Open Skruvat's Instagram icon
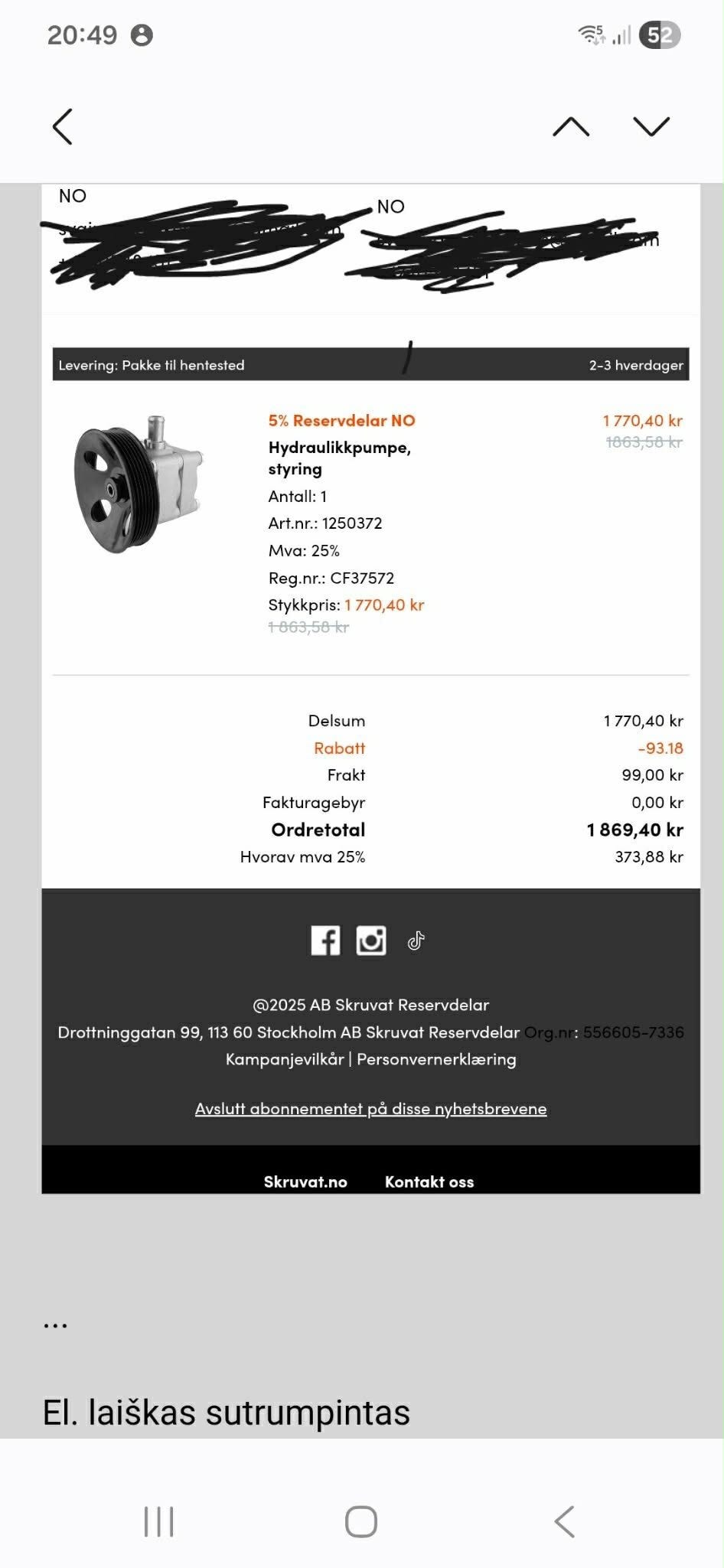 [x=373, y=940]
